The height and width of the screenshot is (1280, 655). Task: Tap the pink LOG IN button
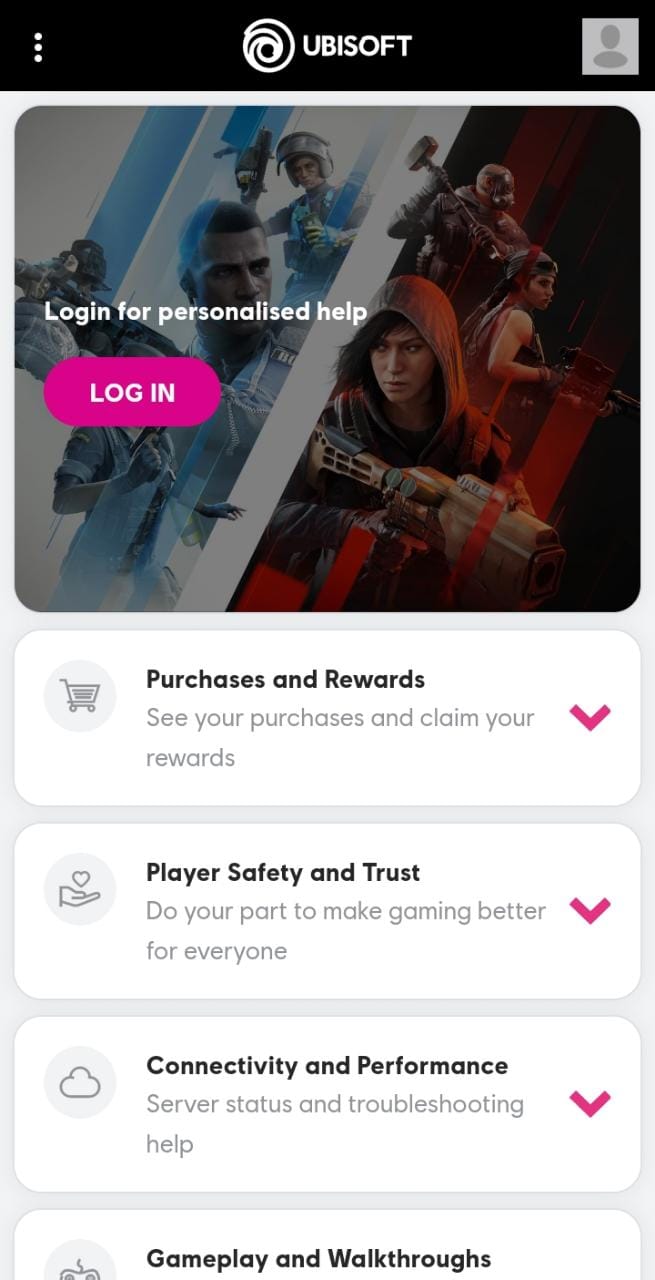click(x=132, y=392)
